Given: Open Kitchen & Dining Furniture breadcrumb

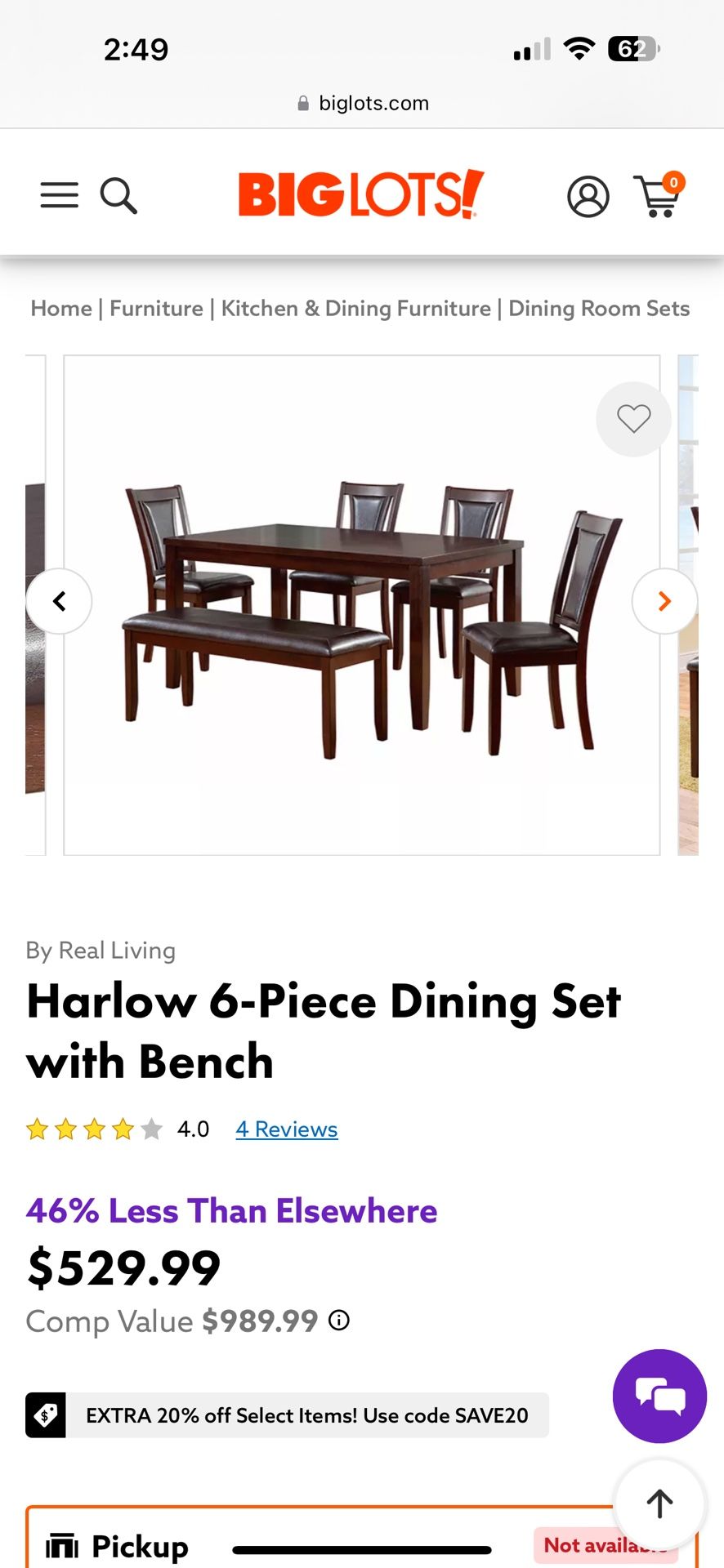Looking at the screenshot, I should 355,309.
